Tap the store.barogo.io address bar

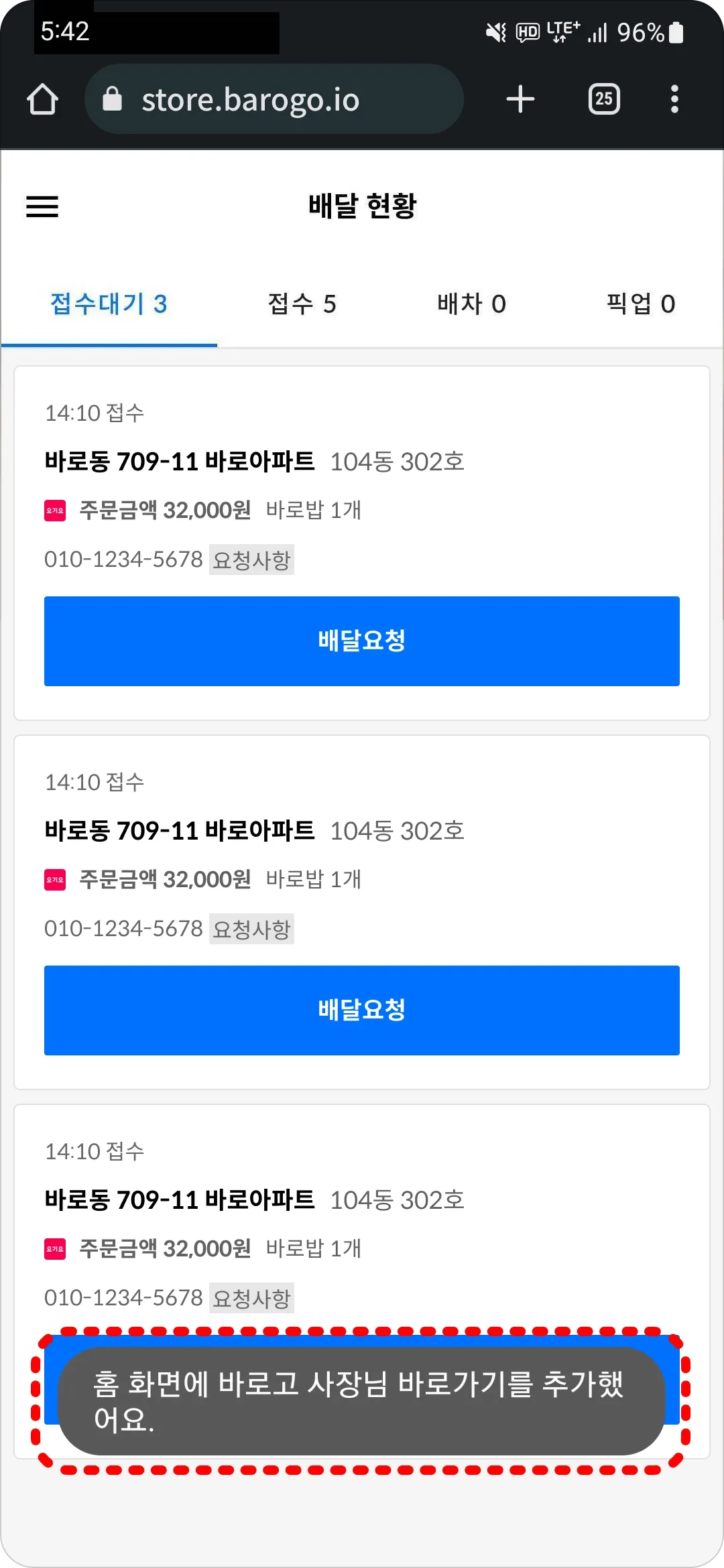tap(274, 99)
